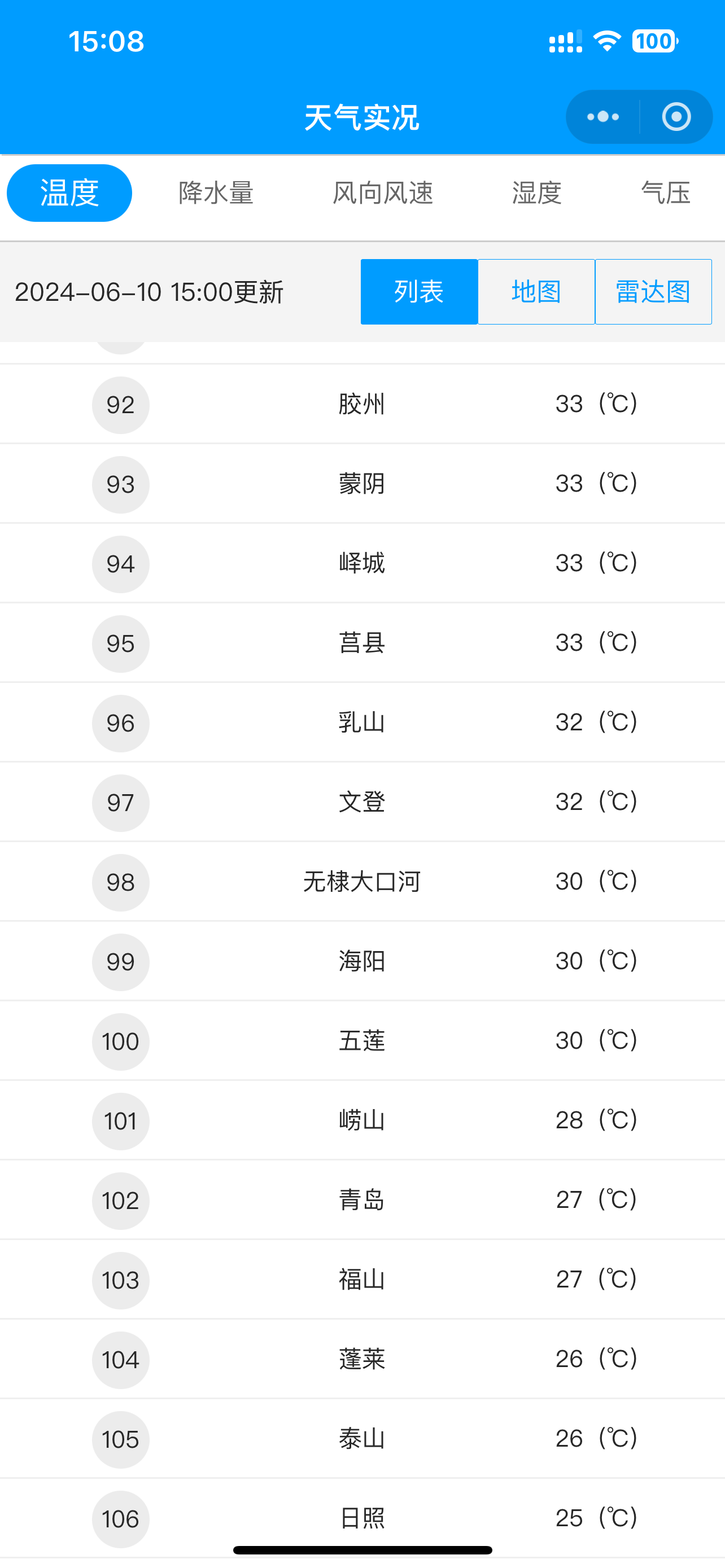Open the 雷达图 view
This screenshot has height=1568, width=725.
[653, 292]
